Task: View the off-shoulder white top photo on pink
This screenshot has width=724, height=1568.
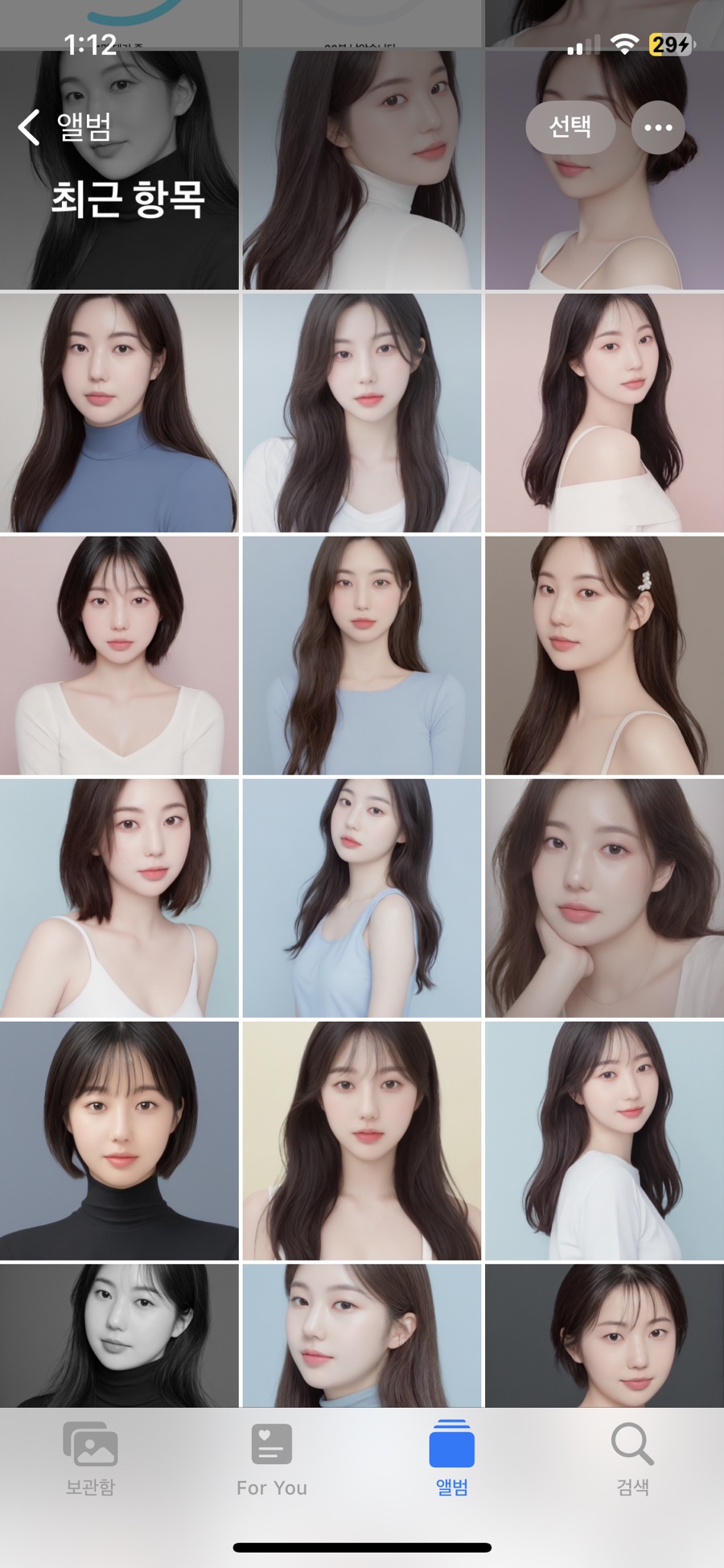Action: (604, 413)
